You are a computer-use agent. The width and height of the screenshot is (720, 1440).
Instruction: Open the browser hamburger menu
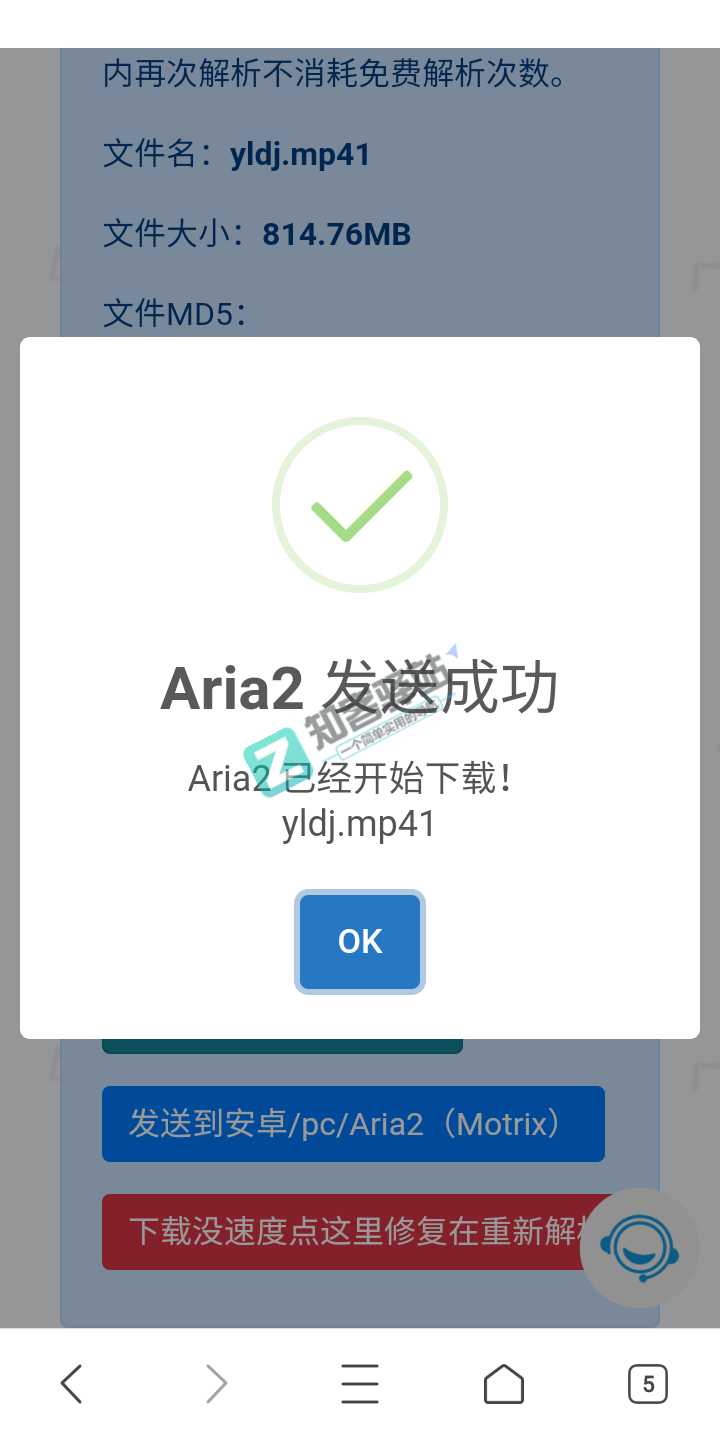360,1383
